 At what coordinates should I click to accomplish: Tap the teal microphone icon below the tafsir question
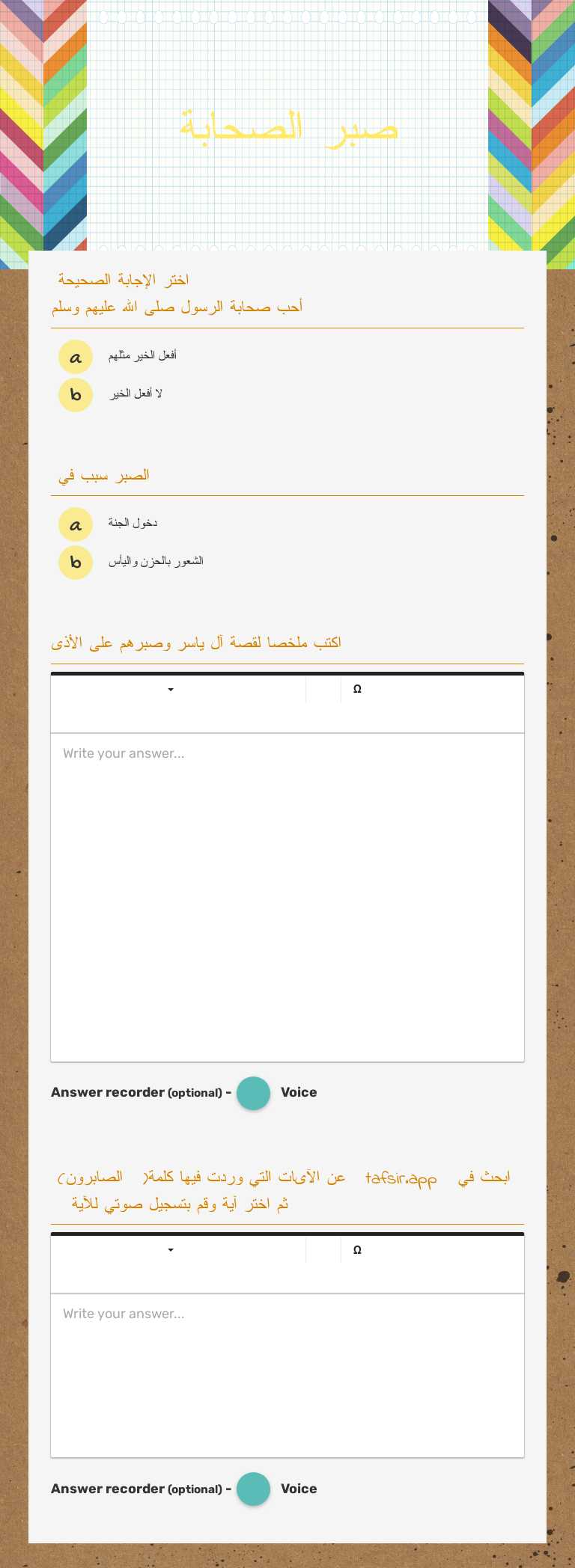253,1489
